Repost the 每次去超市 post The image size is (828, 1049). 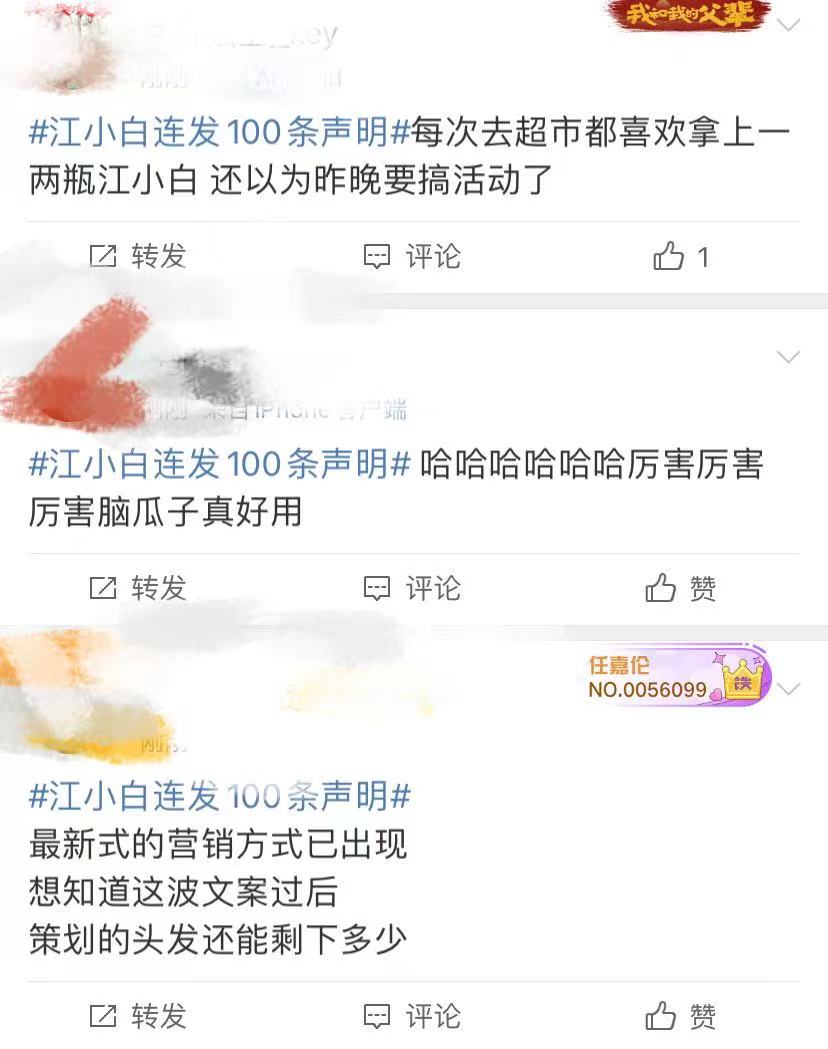pyautogui.click(x=138, y=257)
